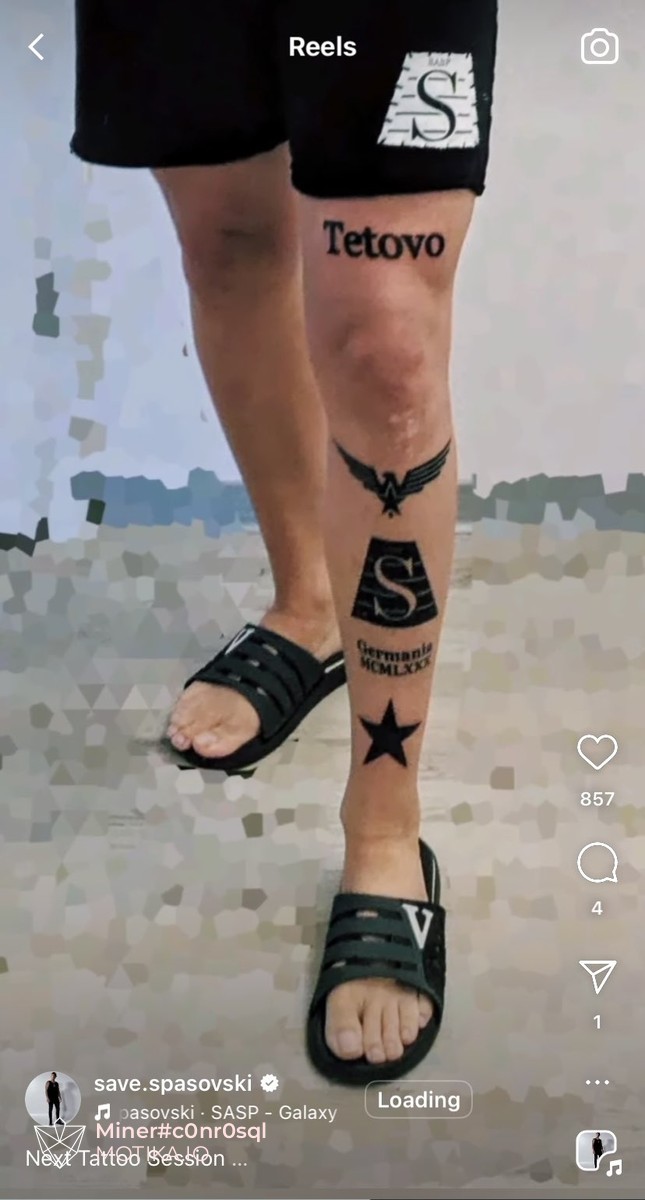645x1200 pixels.
Task: Share this reel via send icon
Action: pyautogui.click(x=597, y=976)
